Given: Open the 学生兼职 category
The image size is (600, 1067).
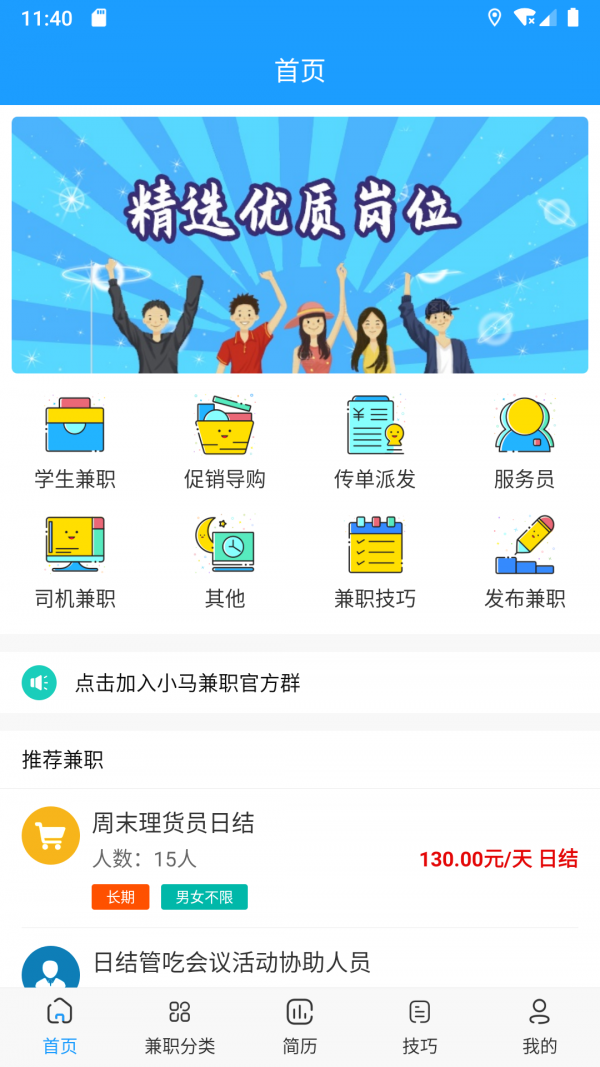Looking at the screenshot, I should click(75, 442).
